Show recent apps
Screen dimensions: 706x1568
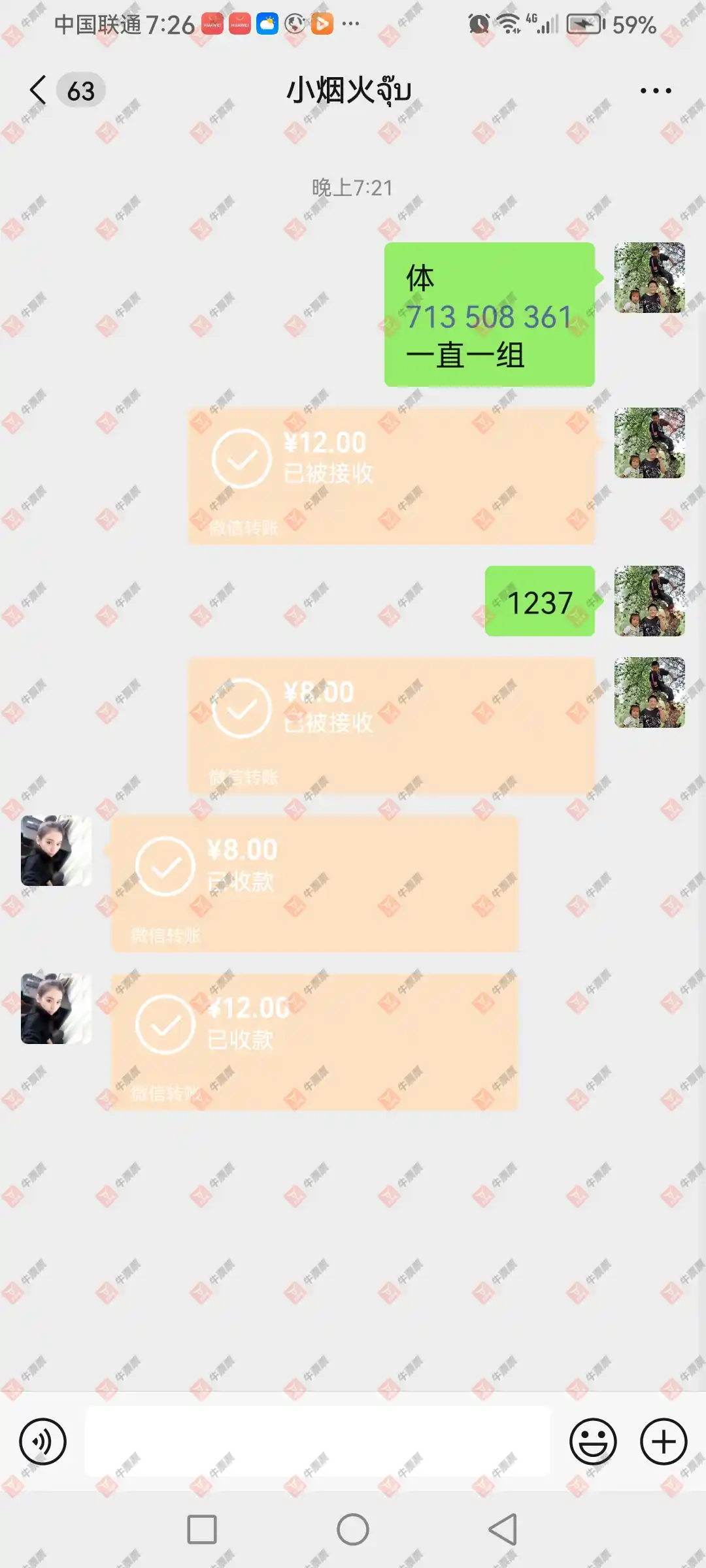202,1529
